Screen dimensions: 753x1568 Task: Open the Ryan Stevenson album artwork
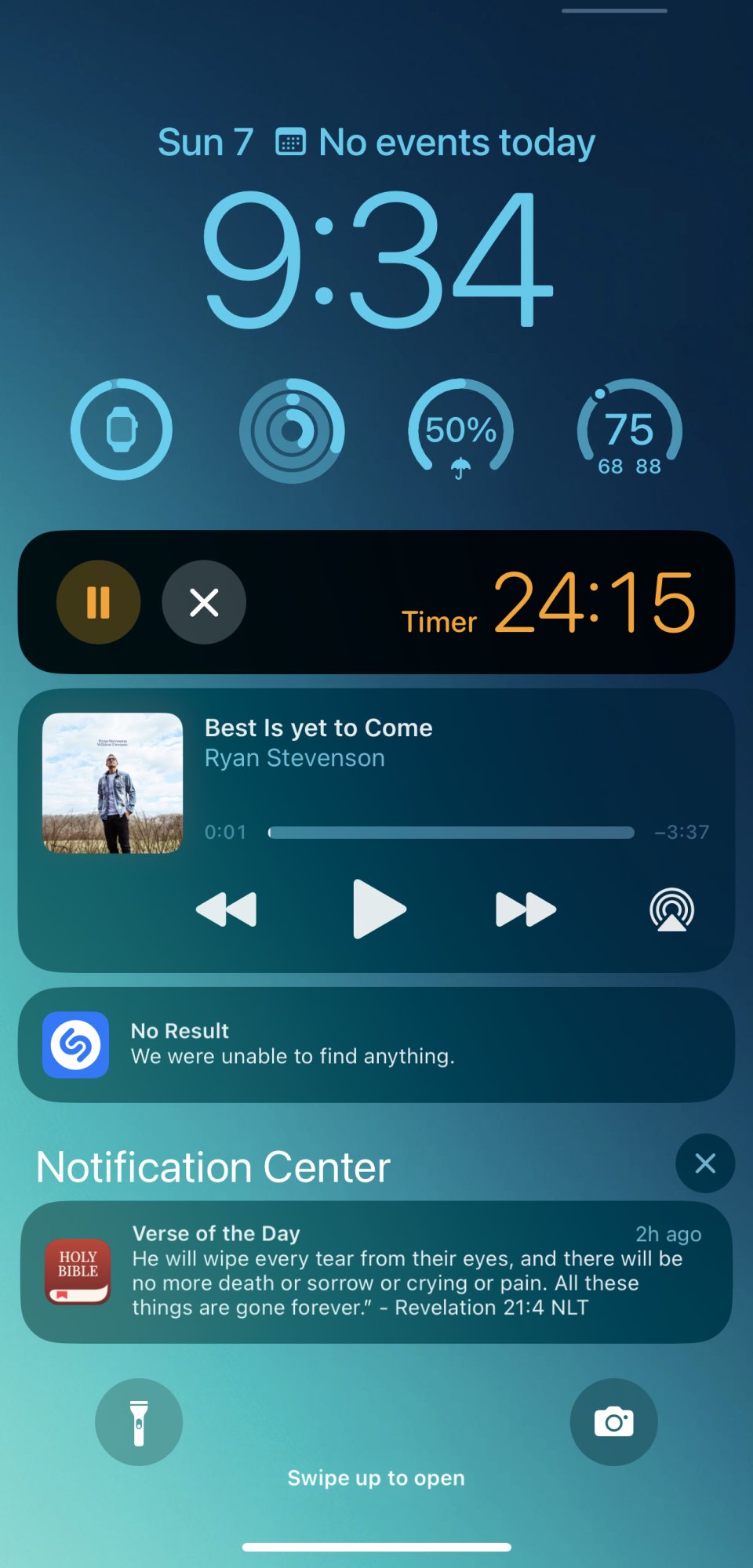click(113, 782)
